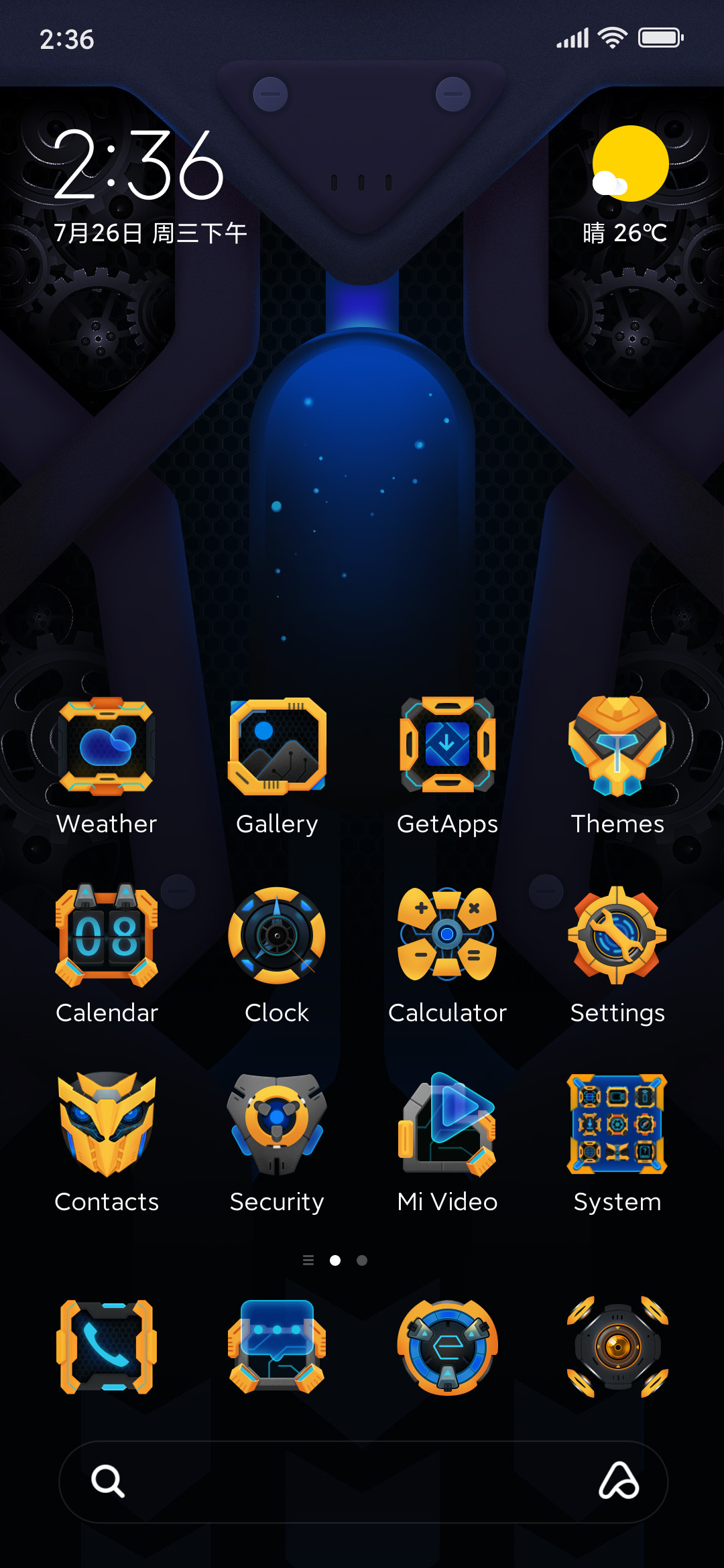Open the Phone dialer in the dock
The width and height of the screenshot is (724, 1568).
(x=107, y=1347)
